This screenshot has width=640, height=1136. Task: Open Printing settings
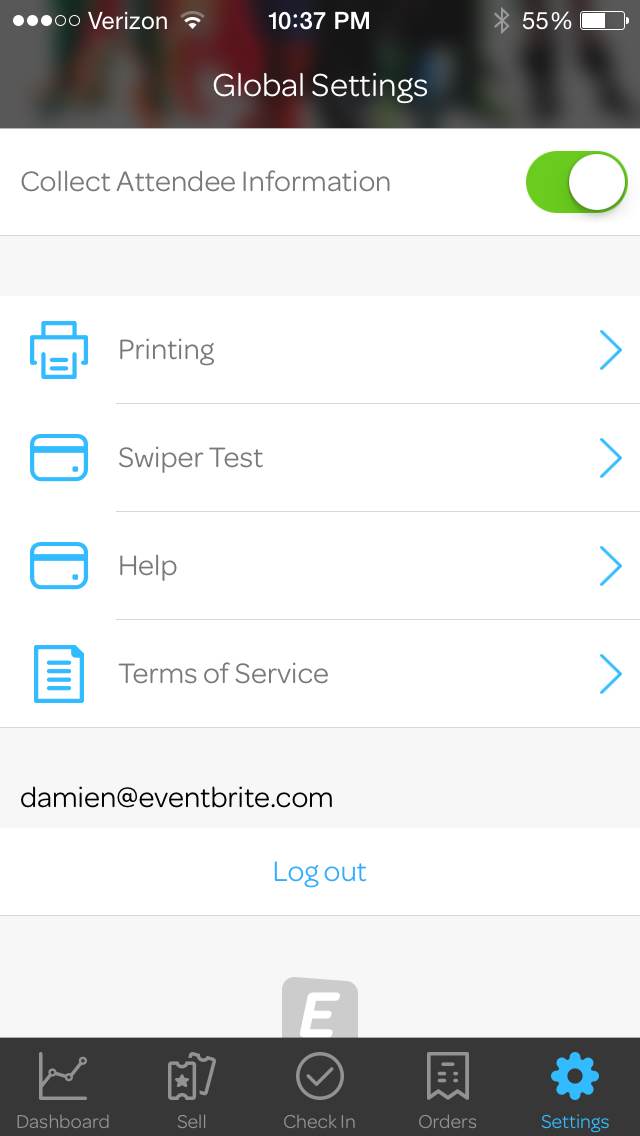click(x=320, y=350)
